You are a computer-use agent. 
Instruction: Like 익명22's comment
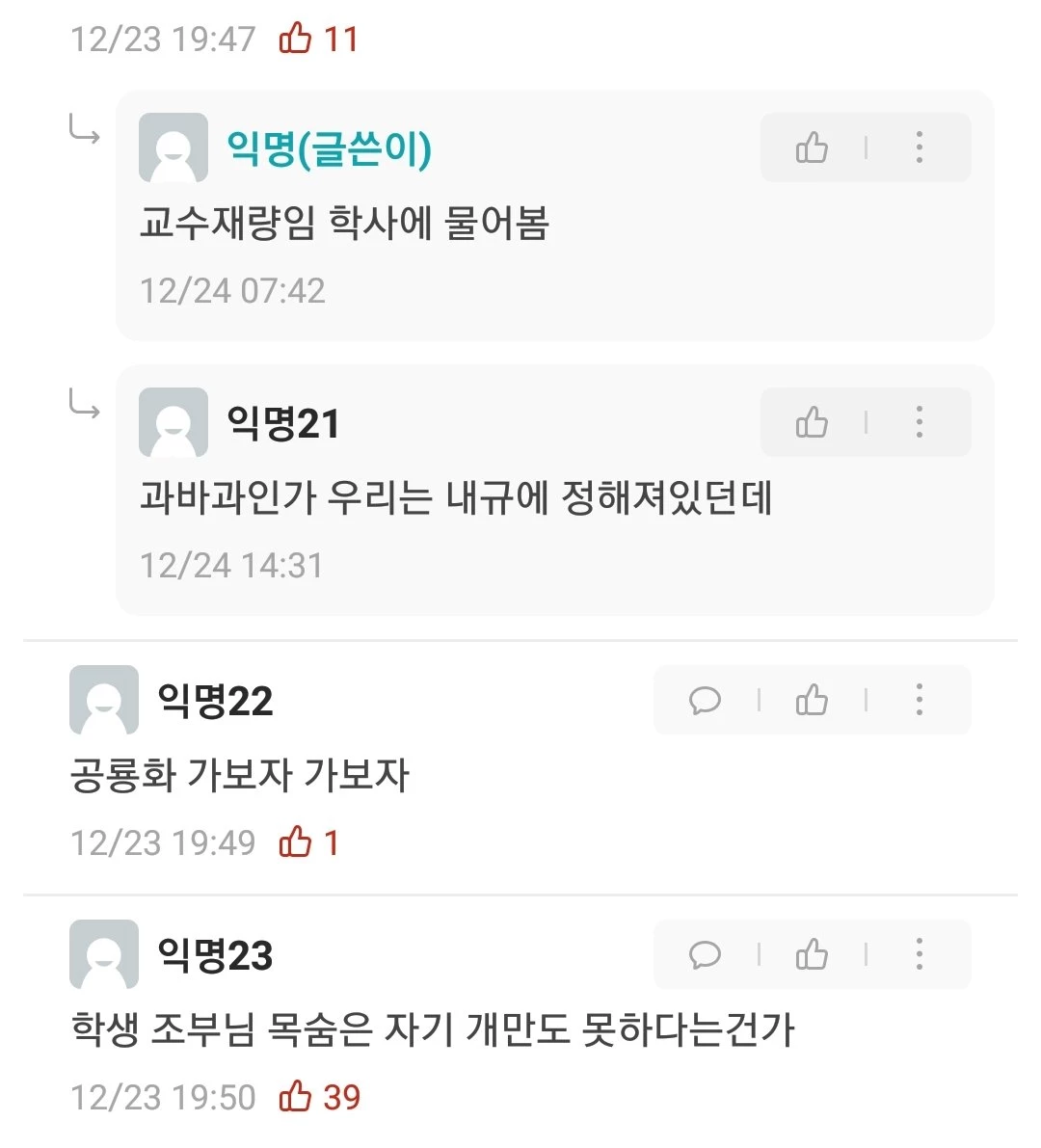click(x=812, y=700)
